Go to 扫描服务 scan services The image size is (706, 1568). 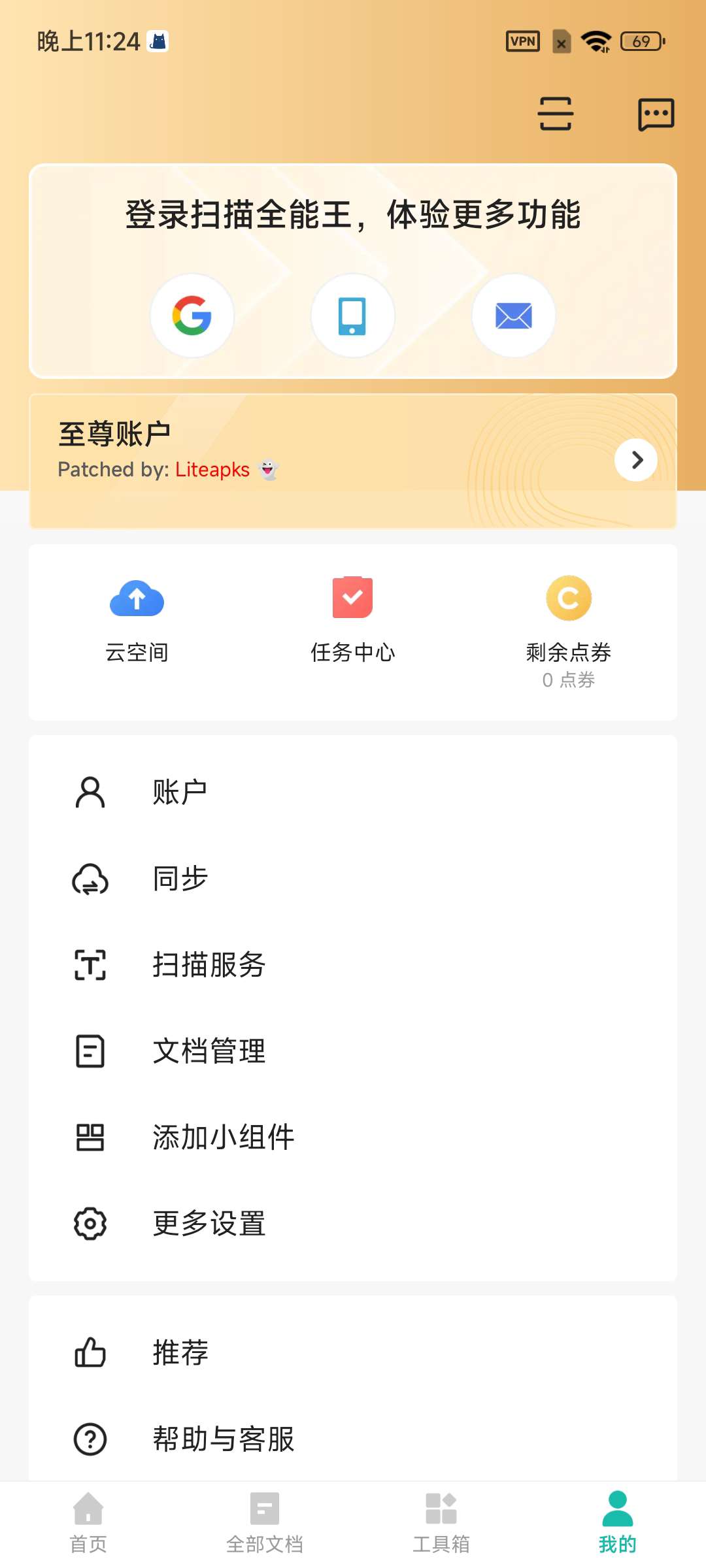pos(353,965)
